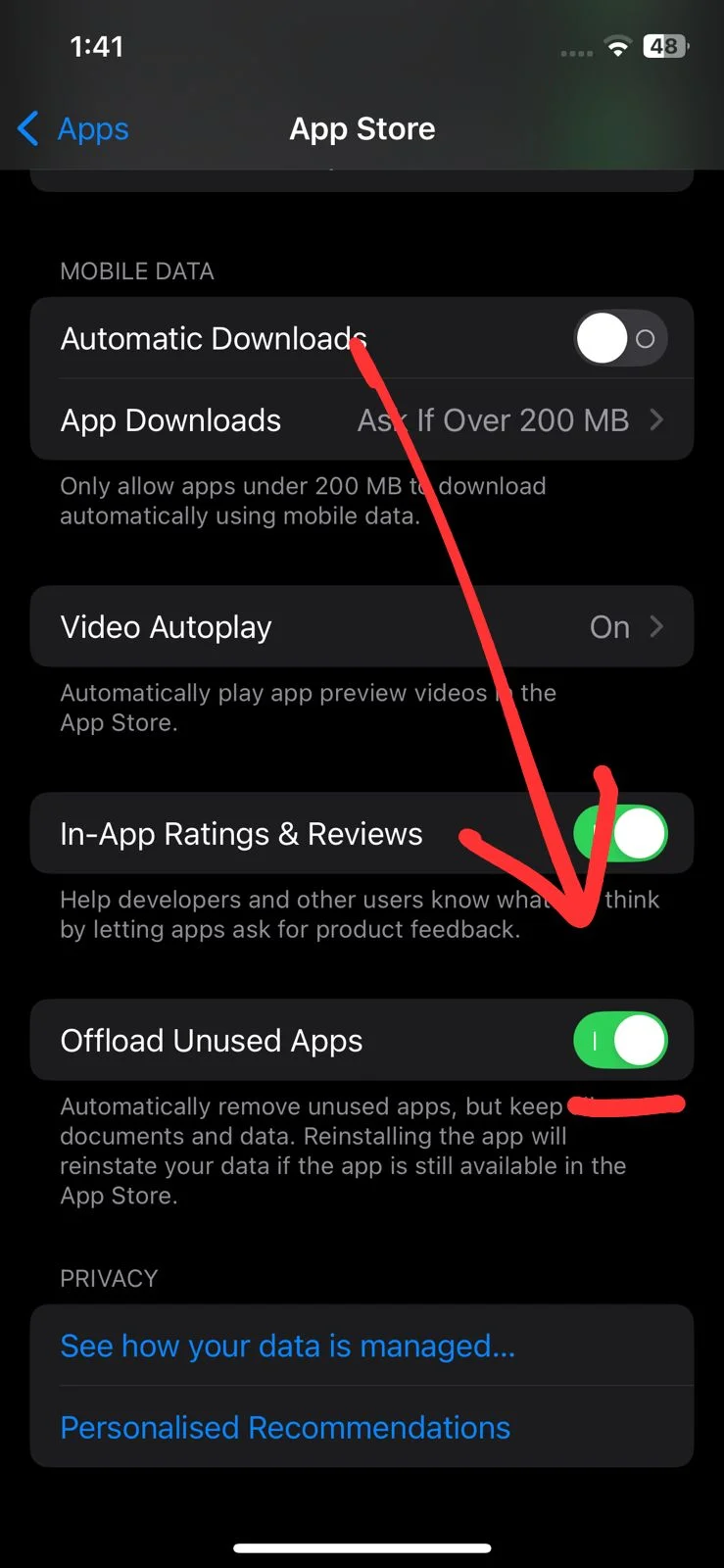Tap the back chevron beside Apps
The height and width of the screenshot is (1568, 724).
click(x=27, y=128)
